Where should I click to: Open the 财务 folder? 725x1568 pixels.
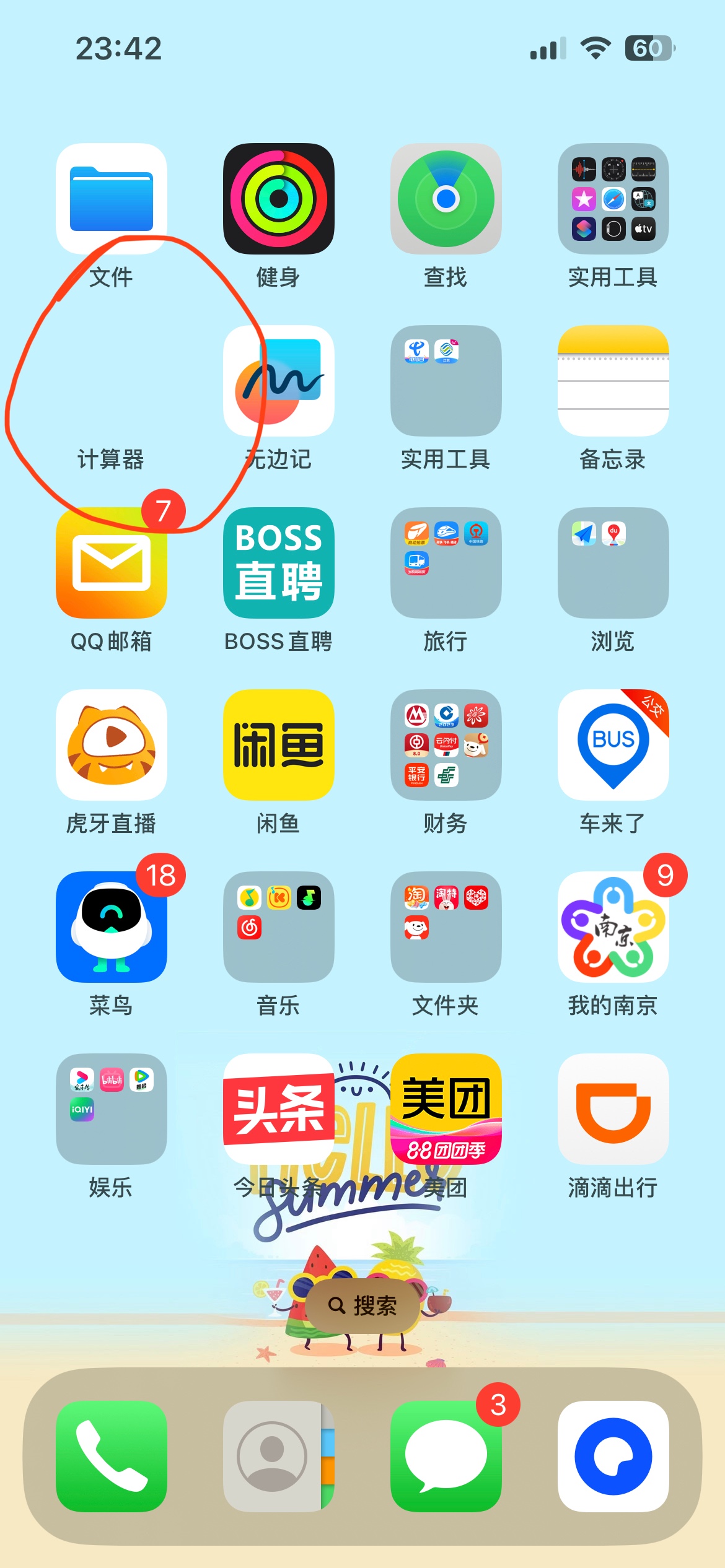coord(446,745)
